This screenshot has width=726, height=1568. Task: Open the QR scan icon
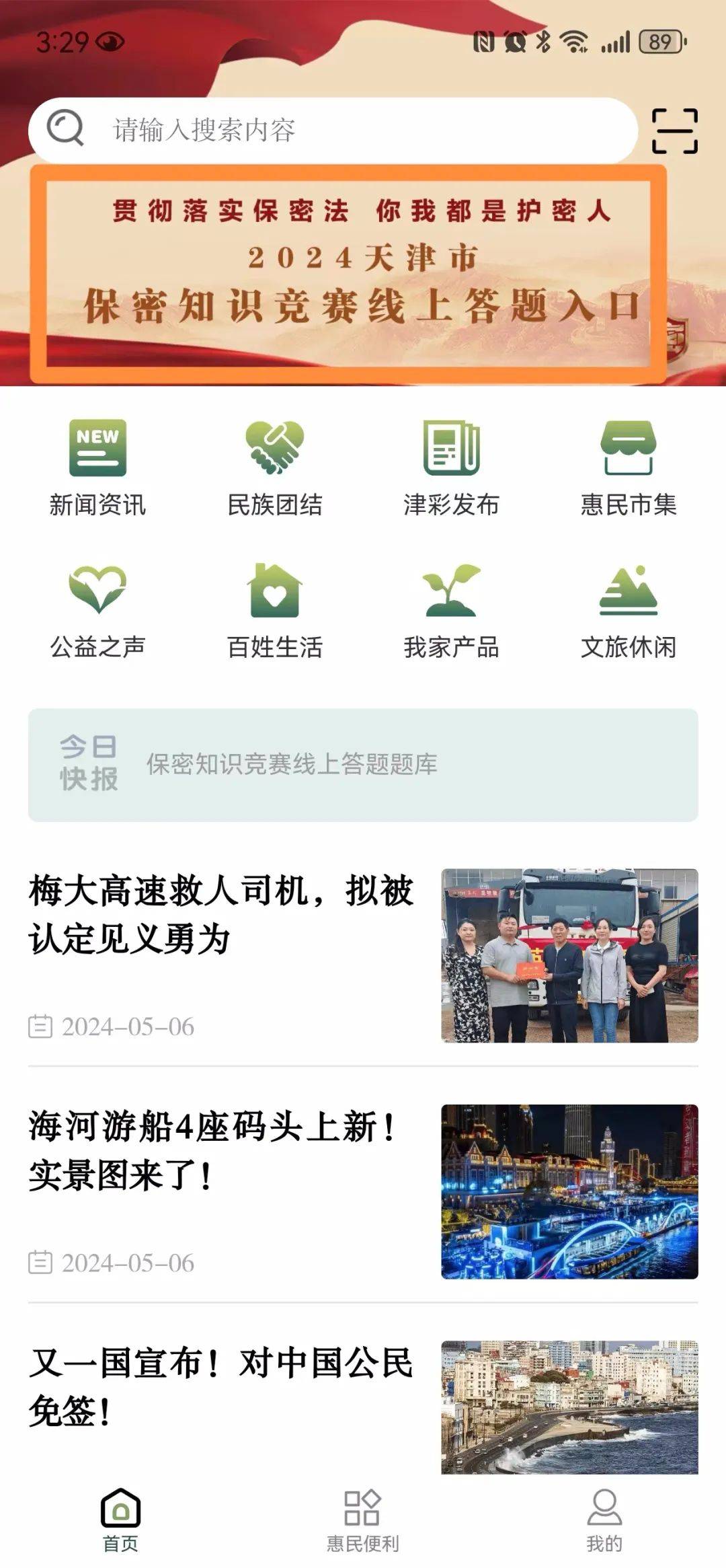click(674, 130)
